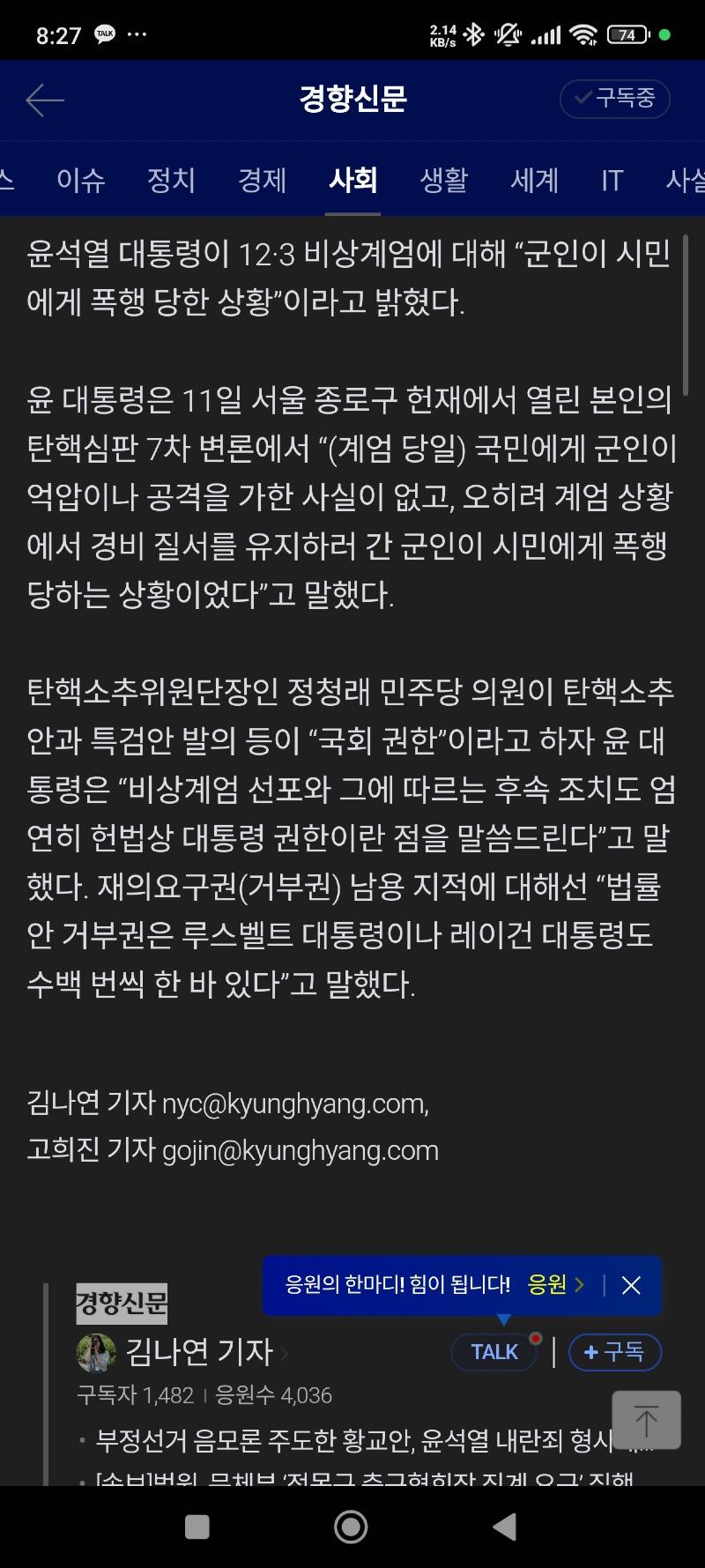Image resolution: width=705 pixels, height=1568 pixels.
Task: Open the 세계 section tab
Action: click(x=534, y=181)
